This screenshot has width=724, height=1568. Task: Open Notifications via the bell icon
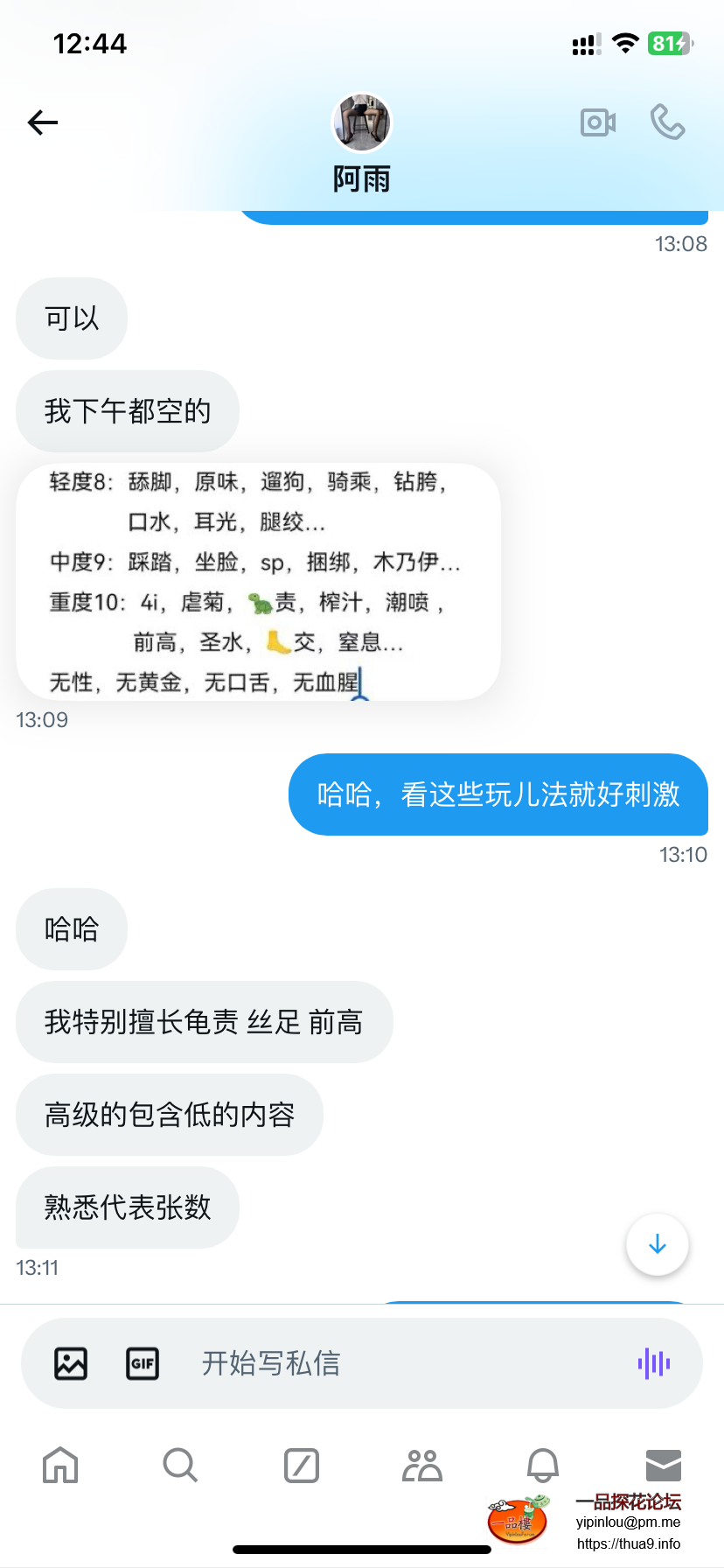(543, 1466)
